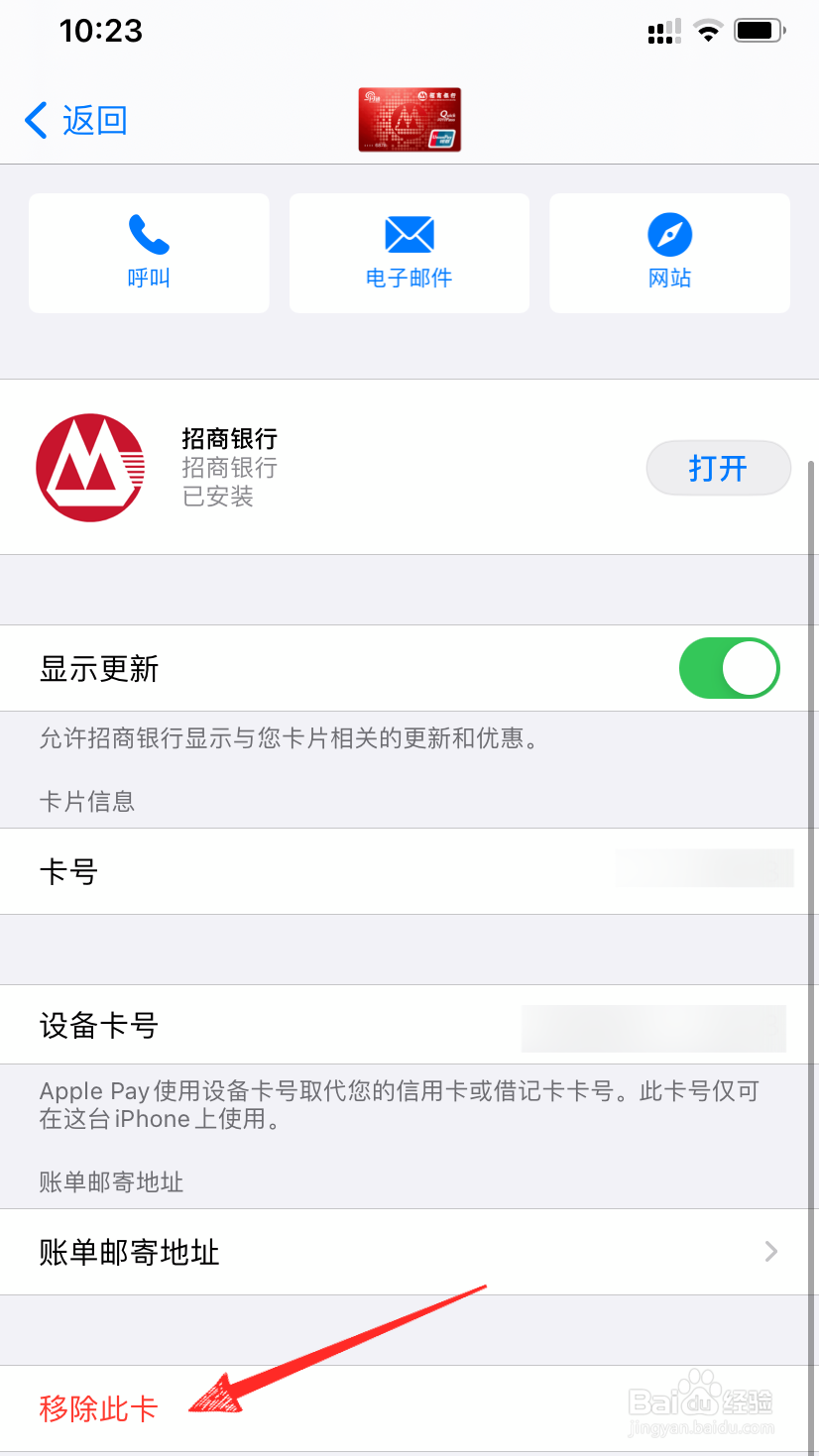Tap the phone icon to call the bank
This screenshot has height=1456, width=819.
[x=148, y=235]
